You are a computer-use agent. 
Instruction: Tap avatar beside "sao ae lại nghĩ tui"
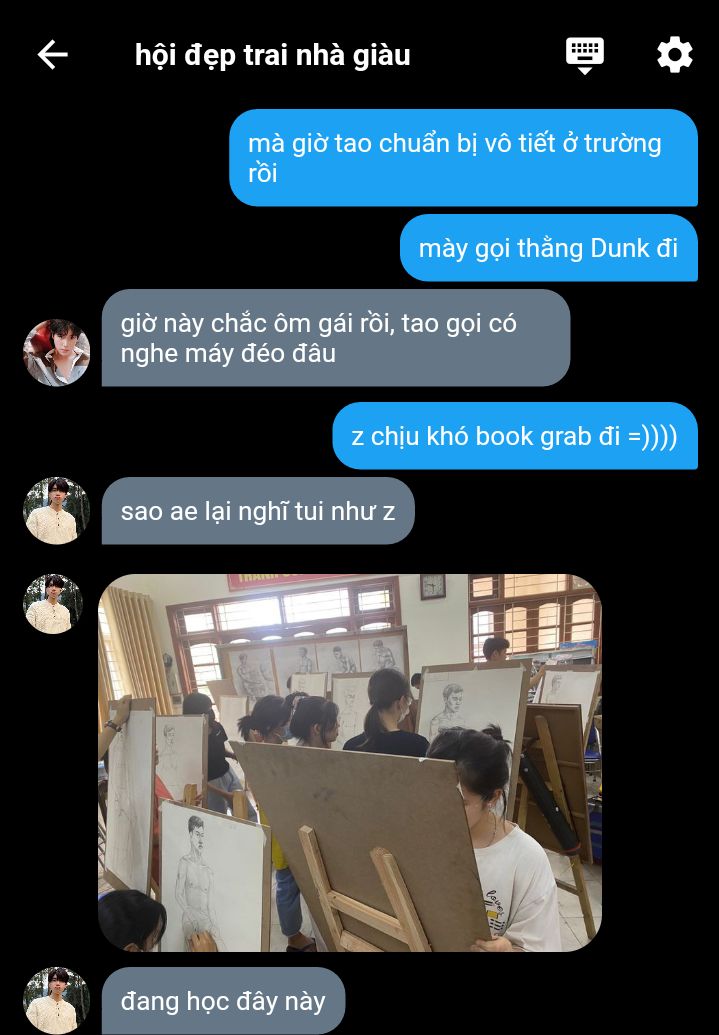click(57, 510)
